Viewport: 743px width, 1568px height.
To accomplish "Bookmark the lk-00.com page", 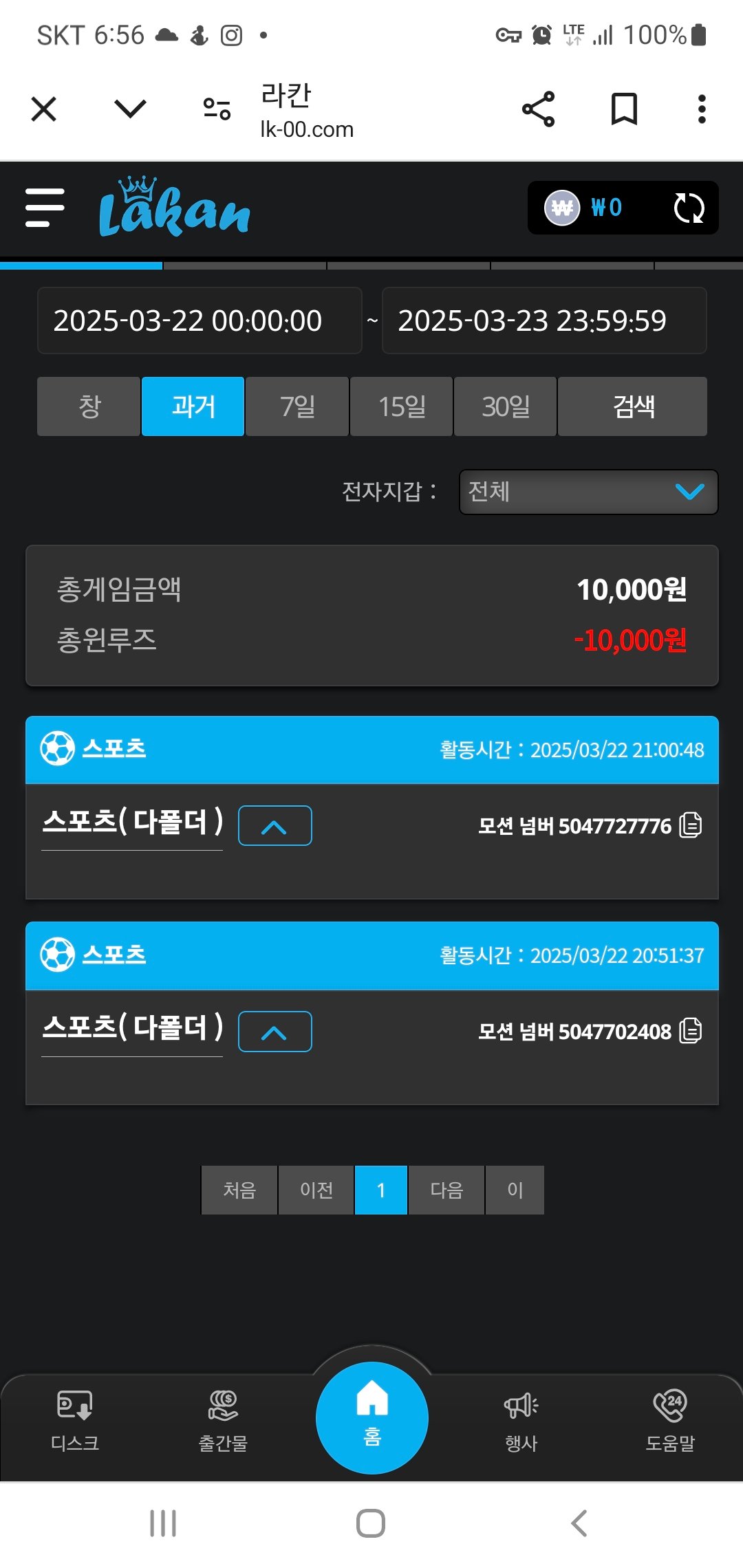I will click(x=624, y=109).
